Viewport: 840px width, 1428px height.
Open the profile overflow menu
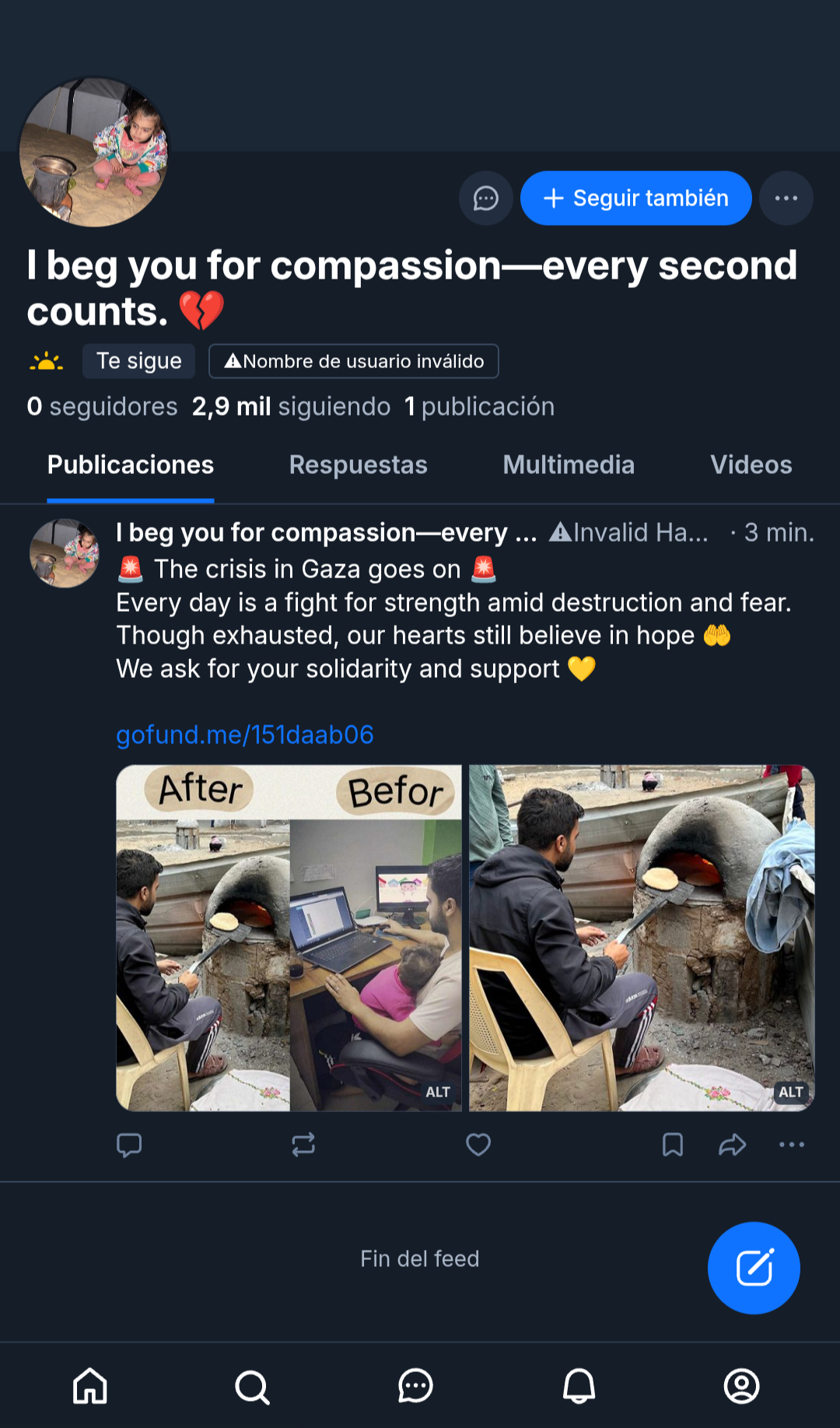786,198
